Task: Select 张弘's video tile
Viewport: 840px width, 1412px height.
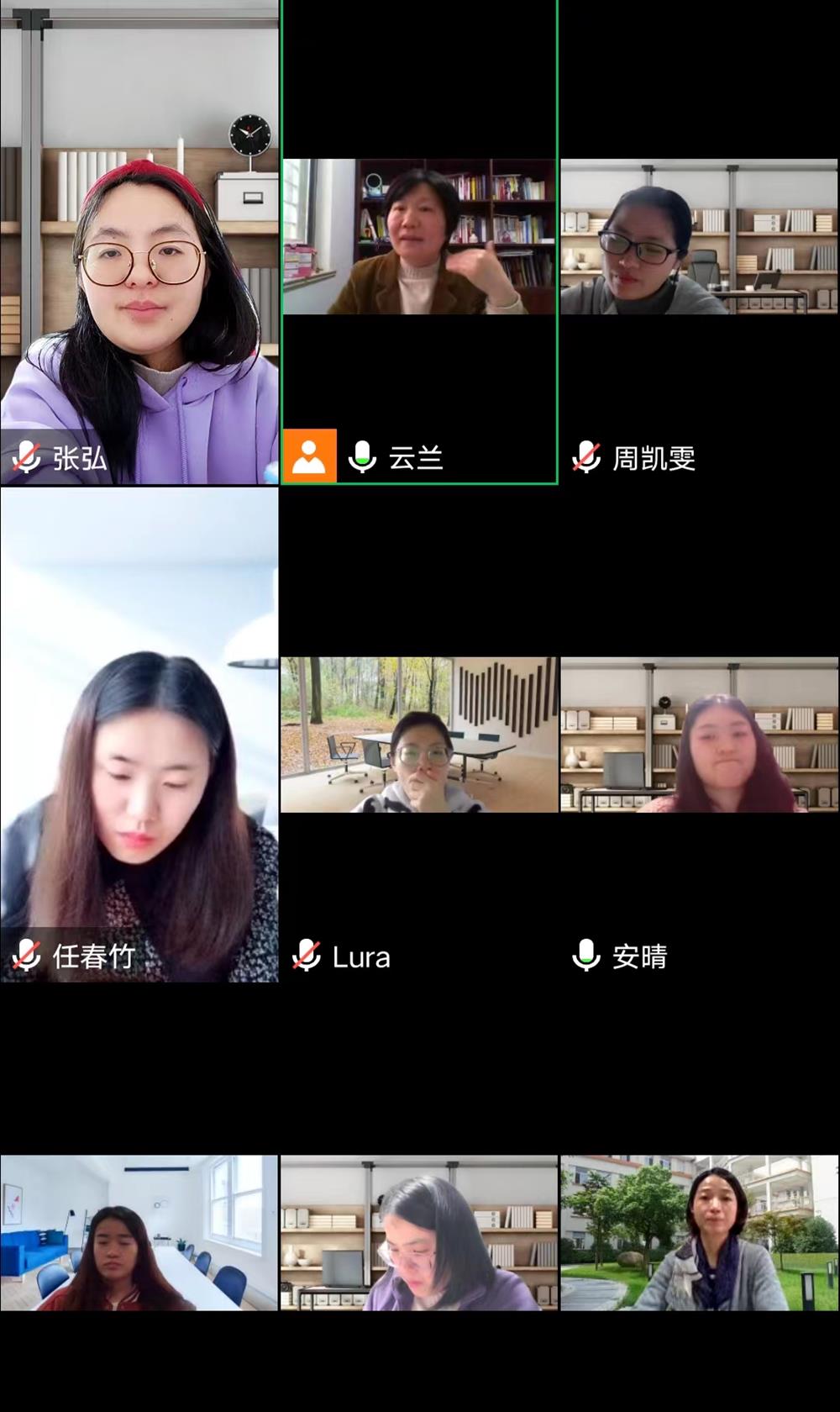Action: coord(139,244)
